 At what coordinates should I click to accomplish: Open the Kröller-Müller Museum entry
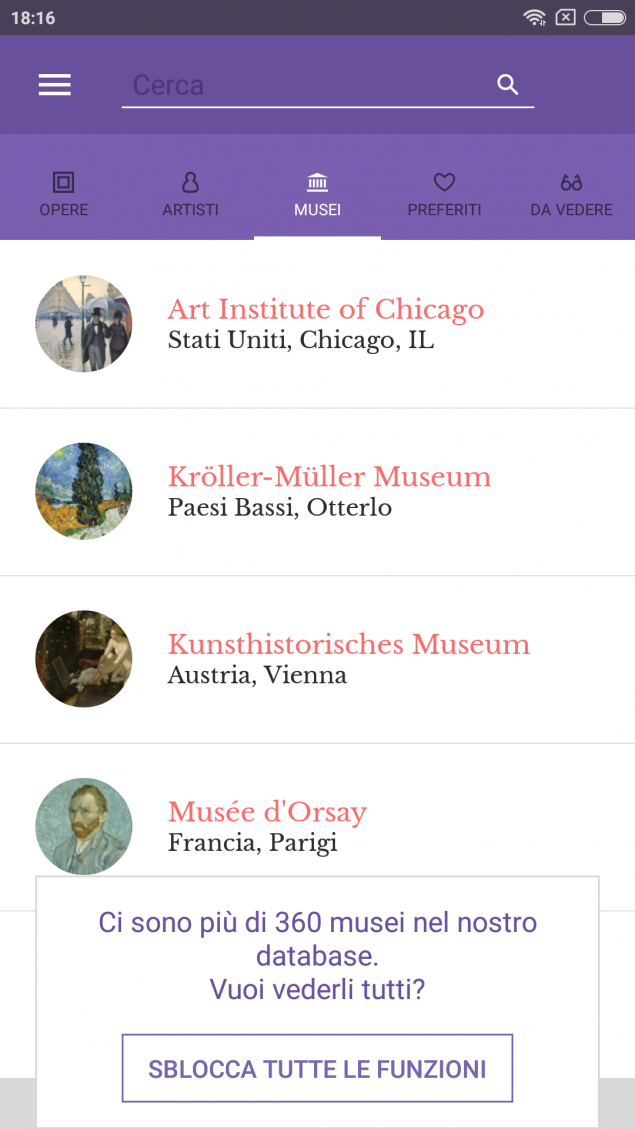[318, 492]
